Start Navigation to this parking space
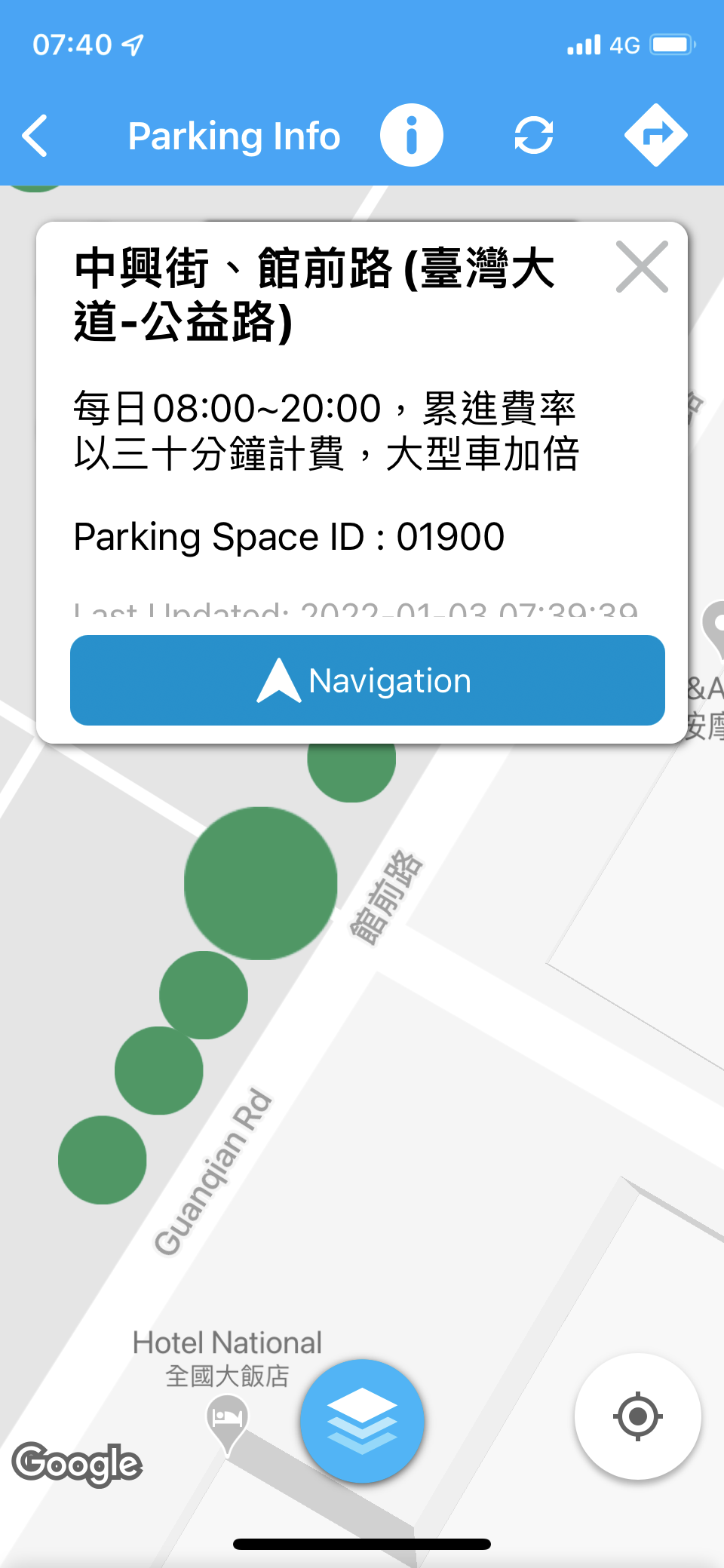Screen dimensions: 724x1568 tap(367, 680)
